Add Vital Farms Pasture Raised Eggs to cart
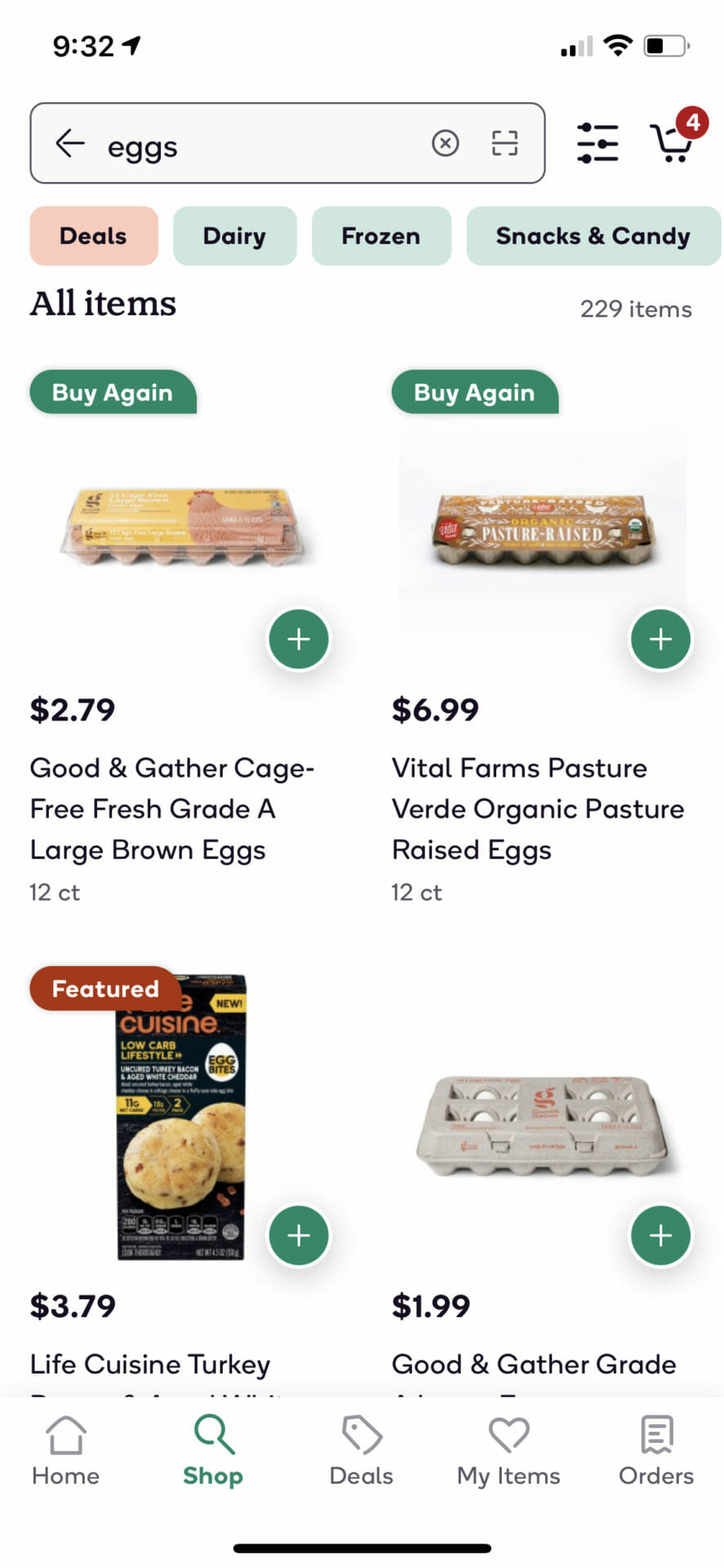Image resolution: width=724 pixels, height=1568 pixels. (660, 639)
